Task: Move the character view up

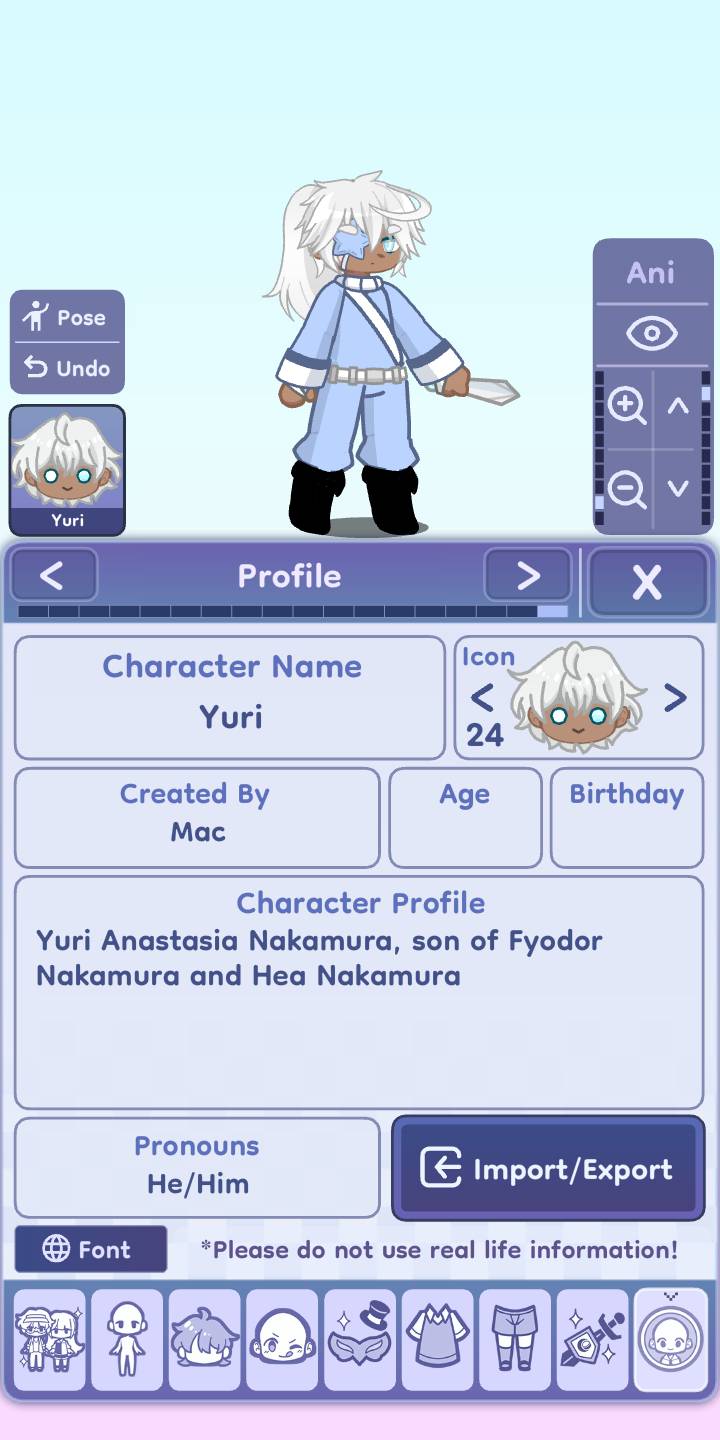Action: pos(679,406)
